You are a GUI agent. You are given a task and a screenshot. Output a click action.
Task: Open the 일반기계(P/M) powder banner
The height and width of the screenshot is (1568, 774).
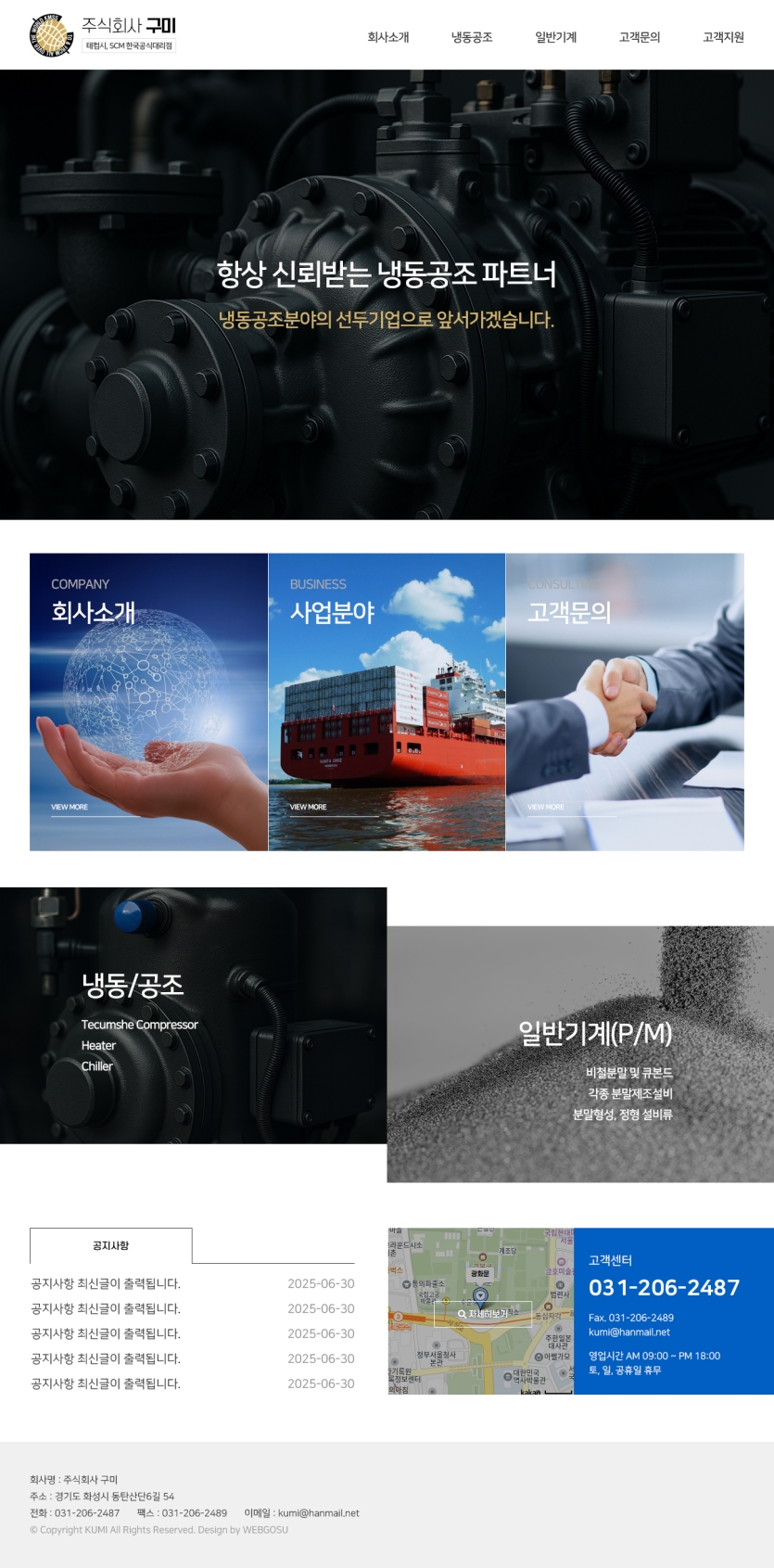(x=580, y=1053)
